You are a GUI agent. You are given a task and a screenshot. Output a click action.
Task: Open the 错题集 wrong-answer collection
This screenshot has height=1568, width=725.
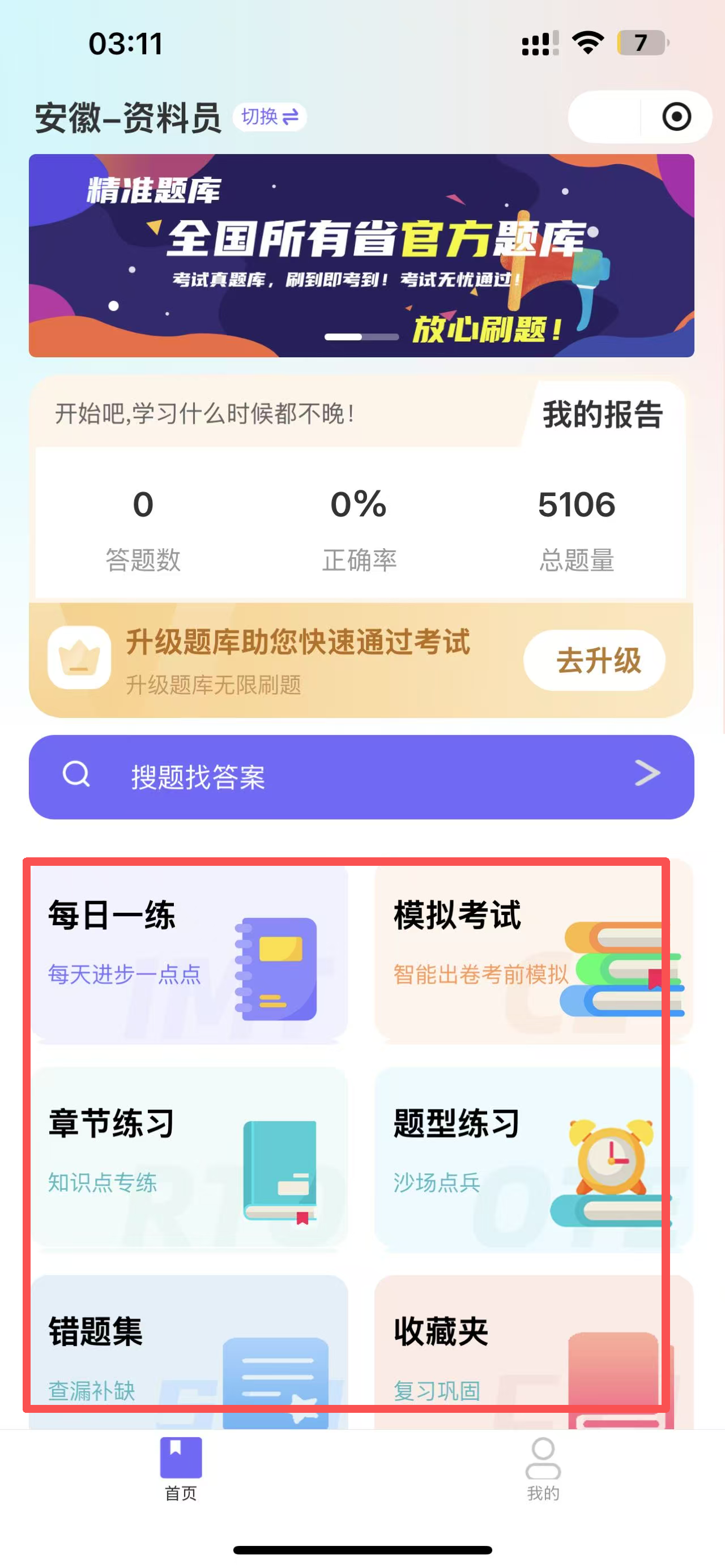click(189, 1351)
